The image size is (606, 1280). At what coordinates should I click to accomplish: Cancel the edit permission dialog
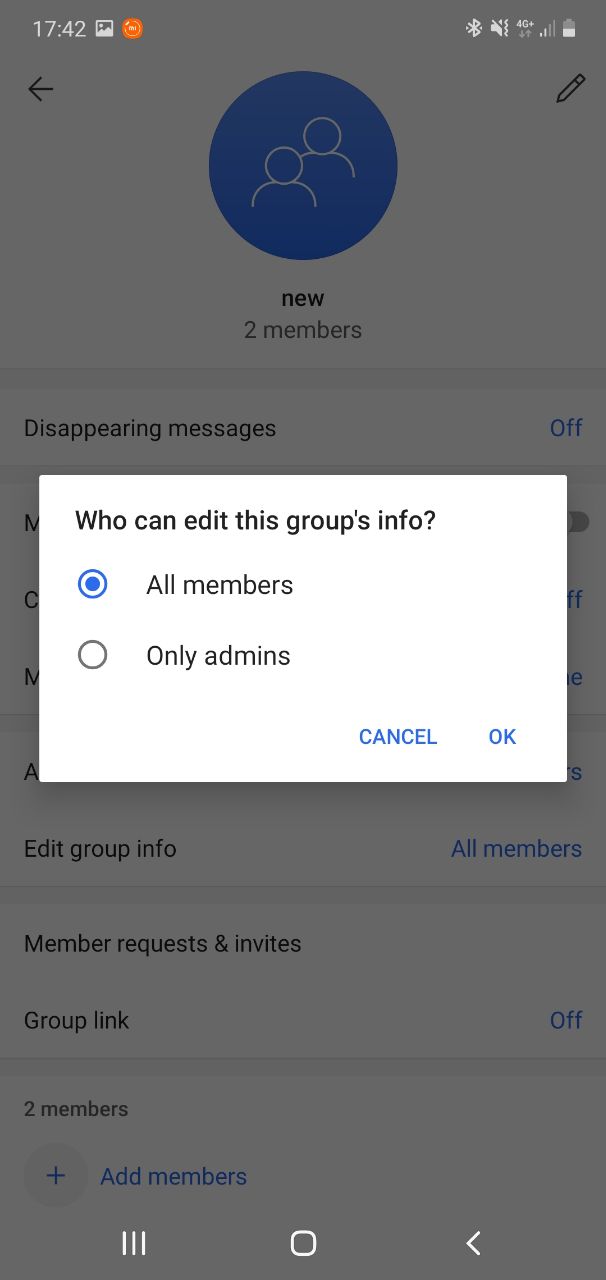click(398, 737)
